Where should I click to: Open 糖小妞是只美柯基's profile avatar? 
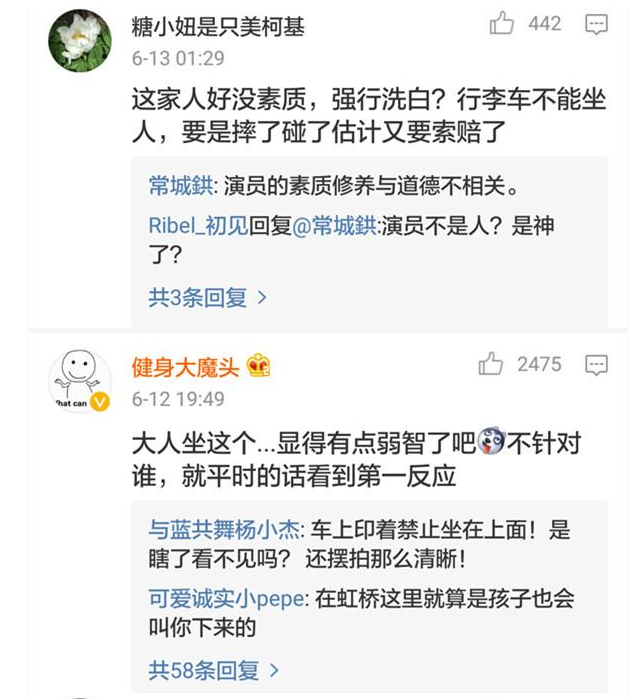[x=80, y=41]
